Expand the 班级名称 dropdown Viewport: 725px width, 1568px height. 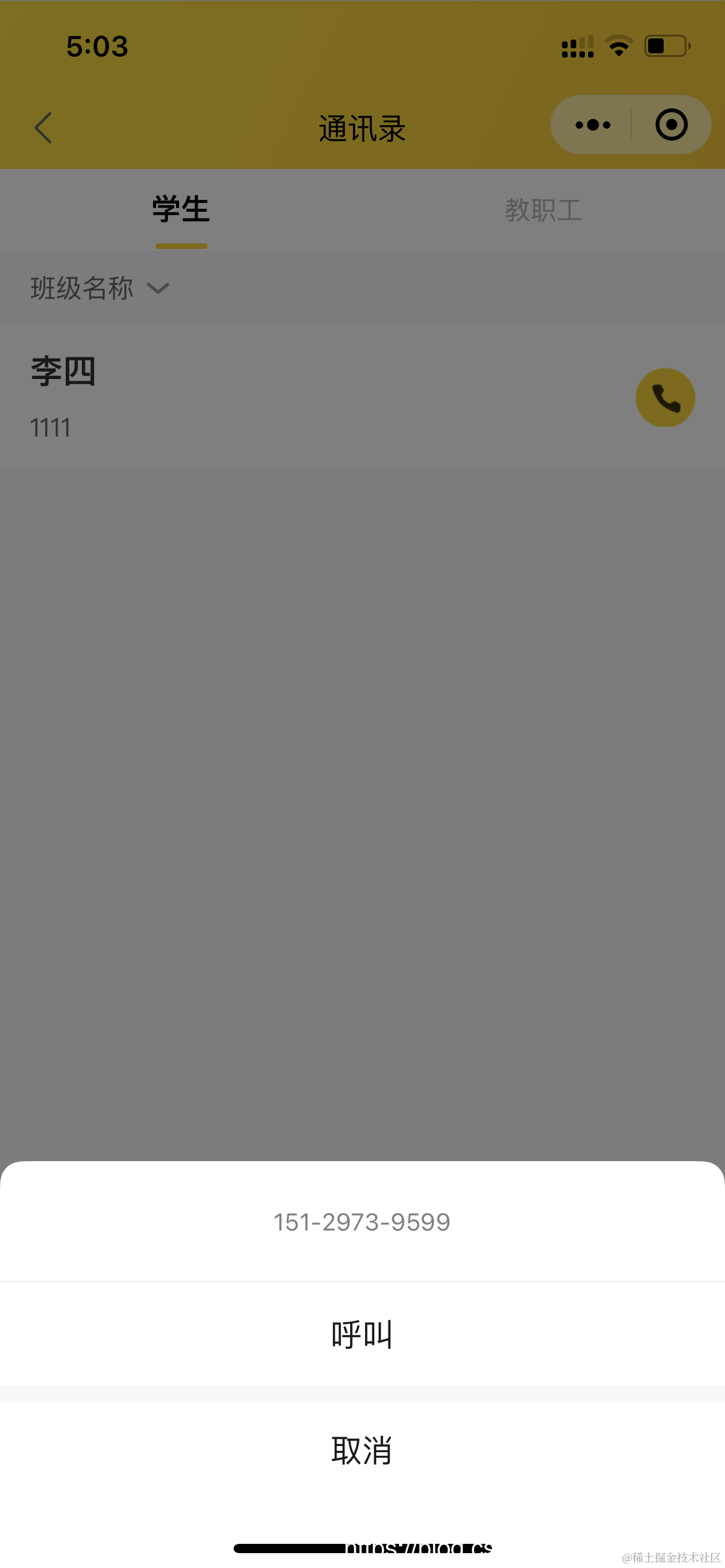point(99,289)
